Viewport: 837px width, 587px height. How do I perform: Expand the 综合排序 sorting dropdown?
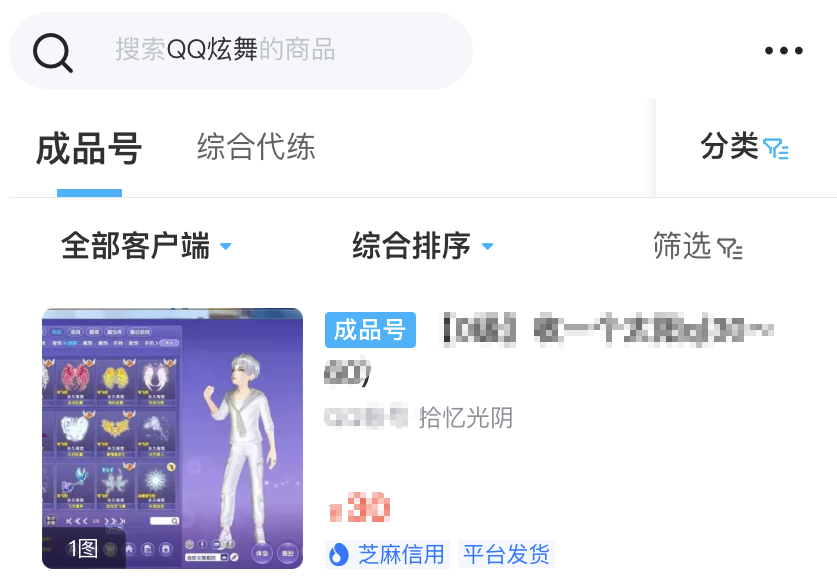coord(423,246)
